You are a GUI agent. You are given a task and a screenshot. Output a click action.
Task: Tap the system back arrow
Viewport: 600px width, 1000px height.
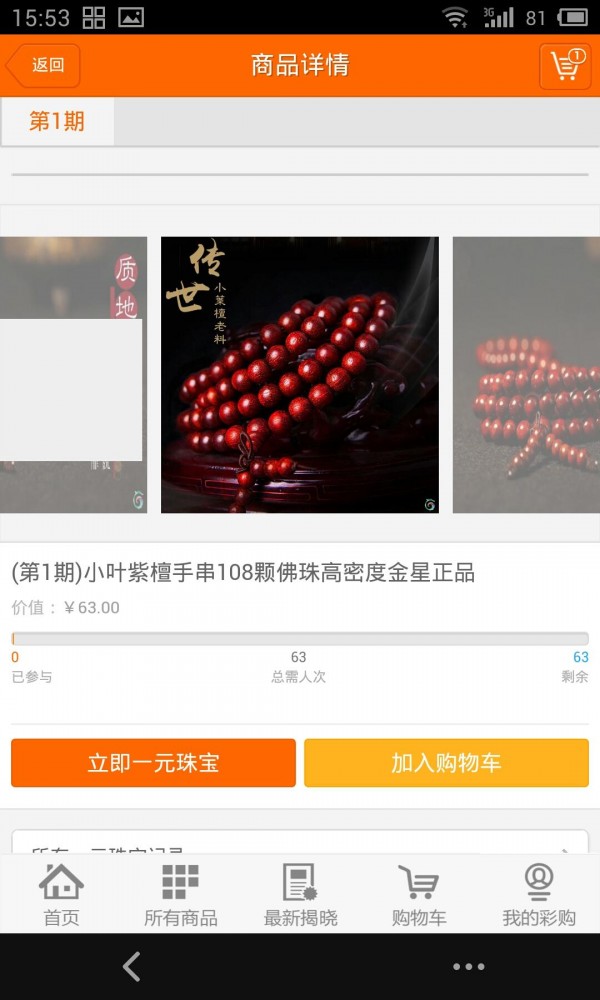point(131,966)
